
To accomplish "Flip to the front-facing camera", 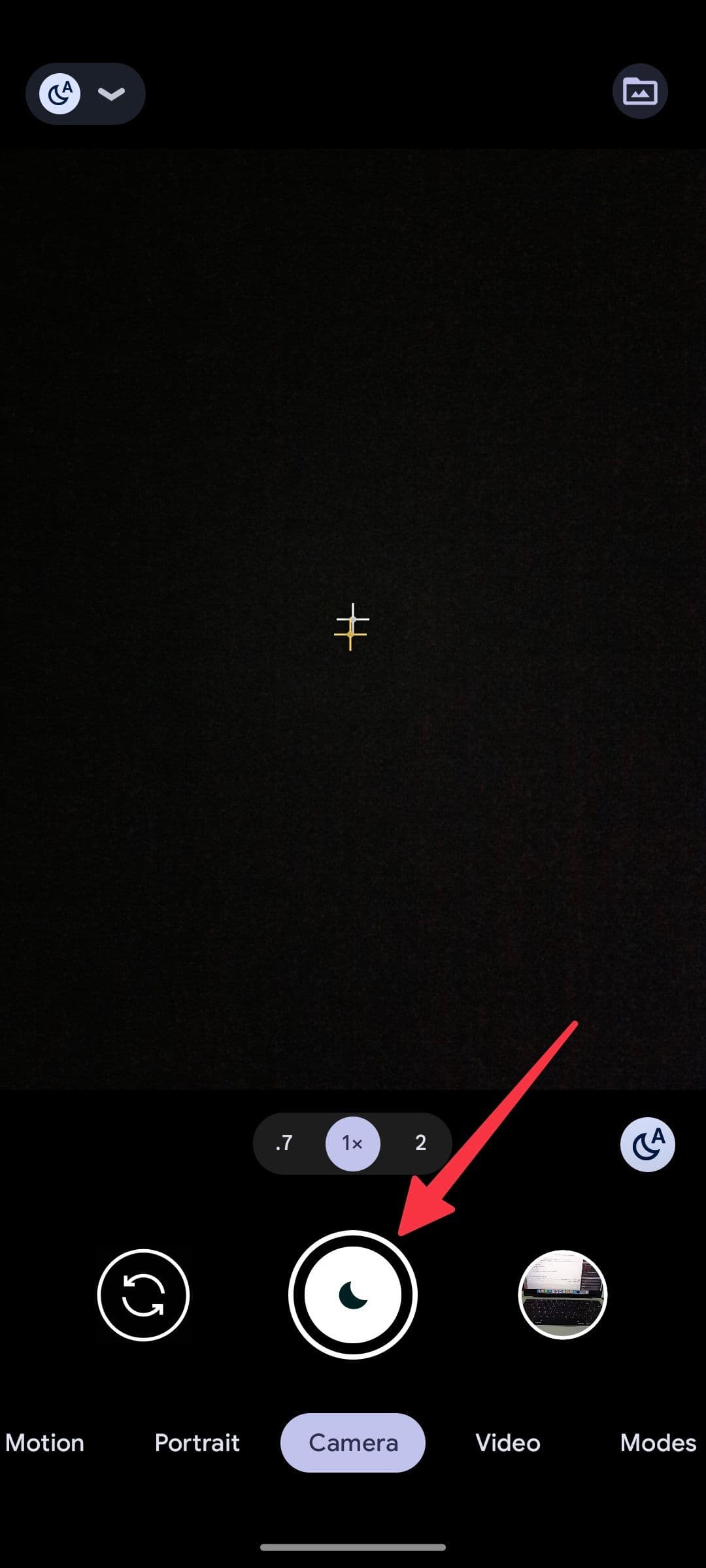I will tap(143, 1295).
